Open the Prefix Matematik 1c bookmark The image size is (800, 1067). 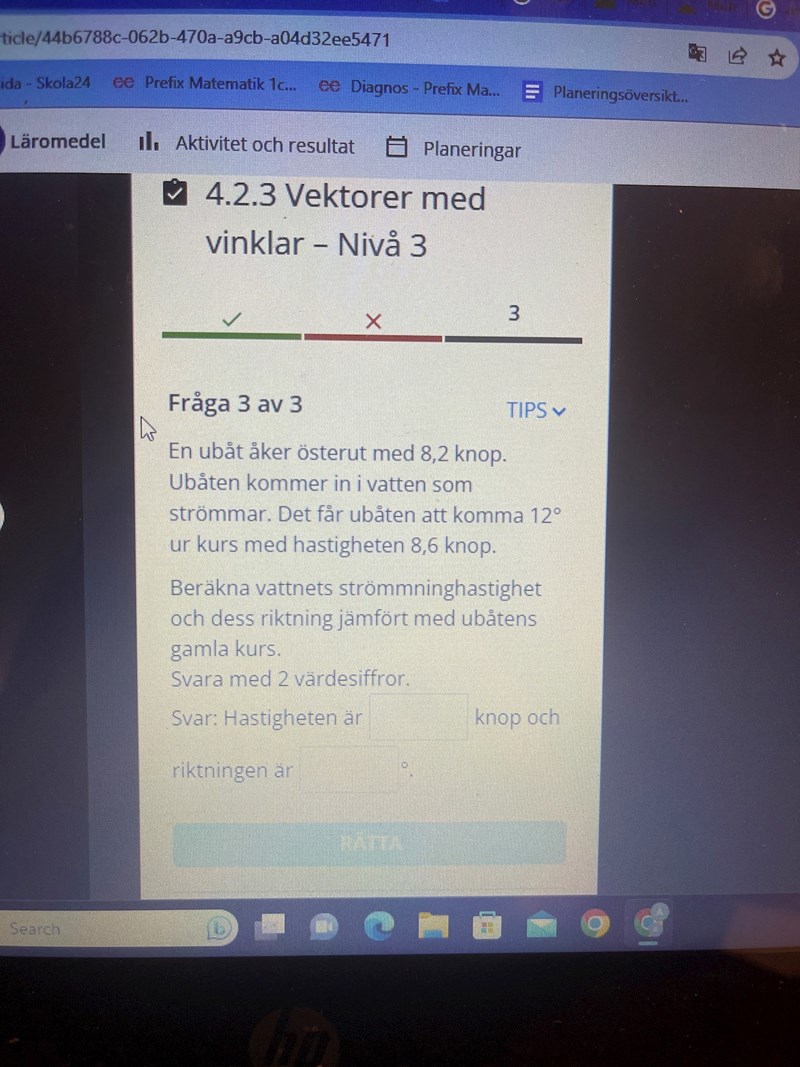tap(206, 84)
